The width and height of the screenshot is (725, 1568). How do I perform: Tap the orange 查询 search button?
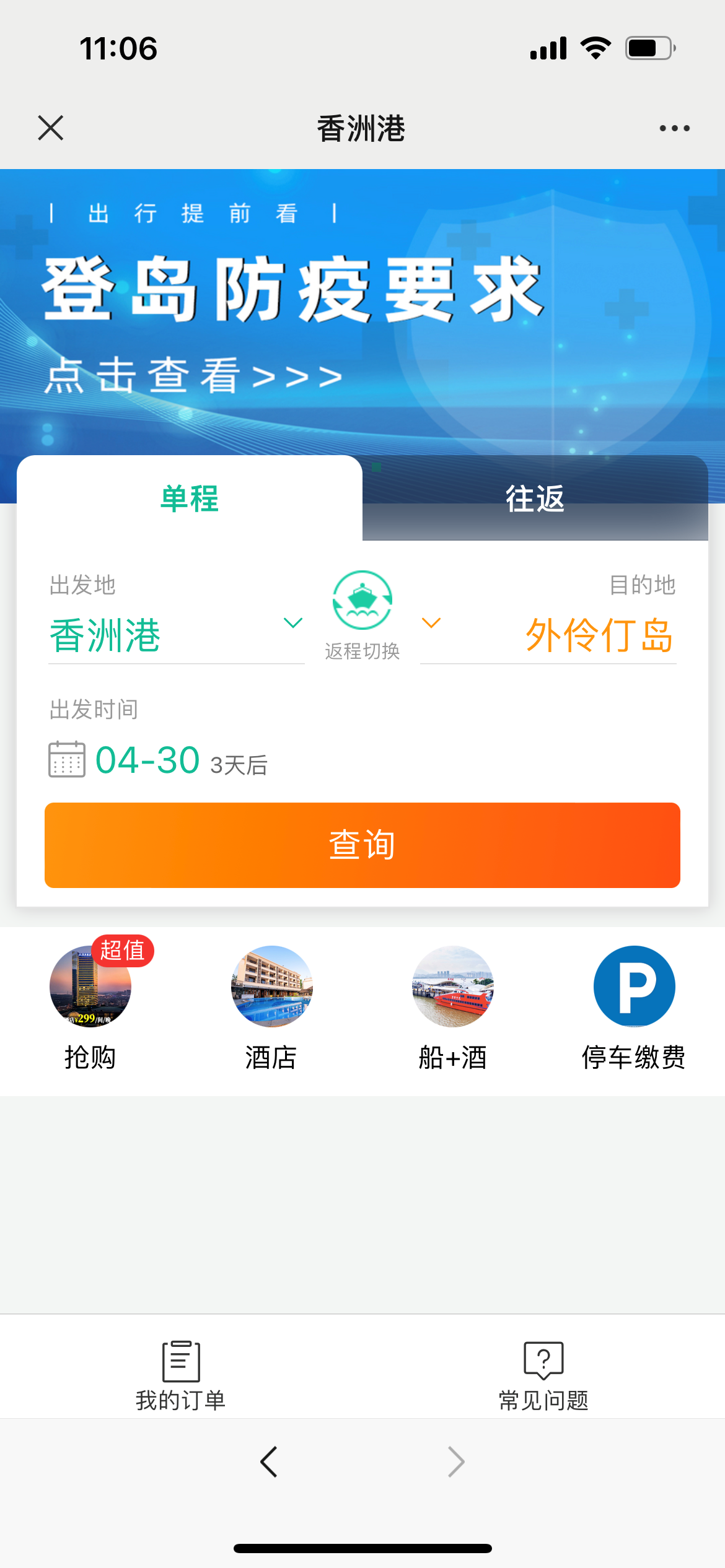click(362, 845)
